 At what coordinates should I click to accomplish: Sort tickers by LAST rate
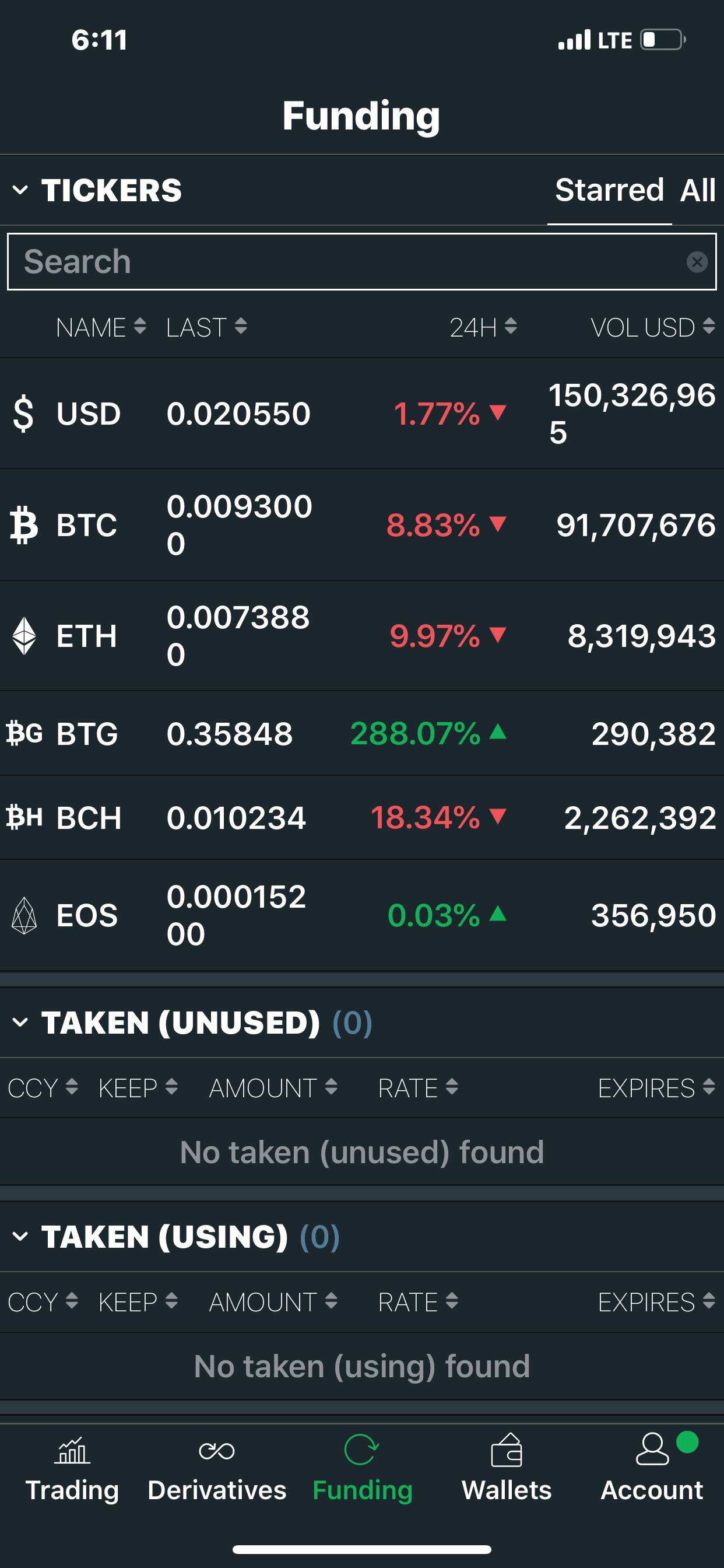(207, 327)
